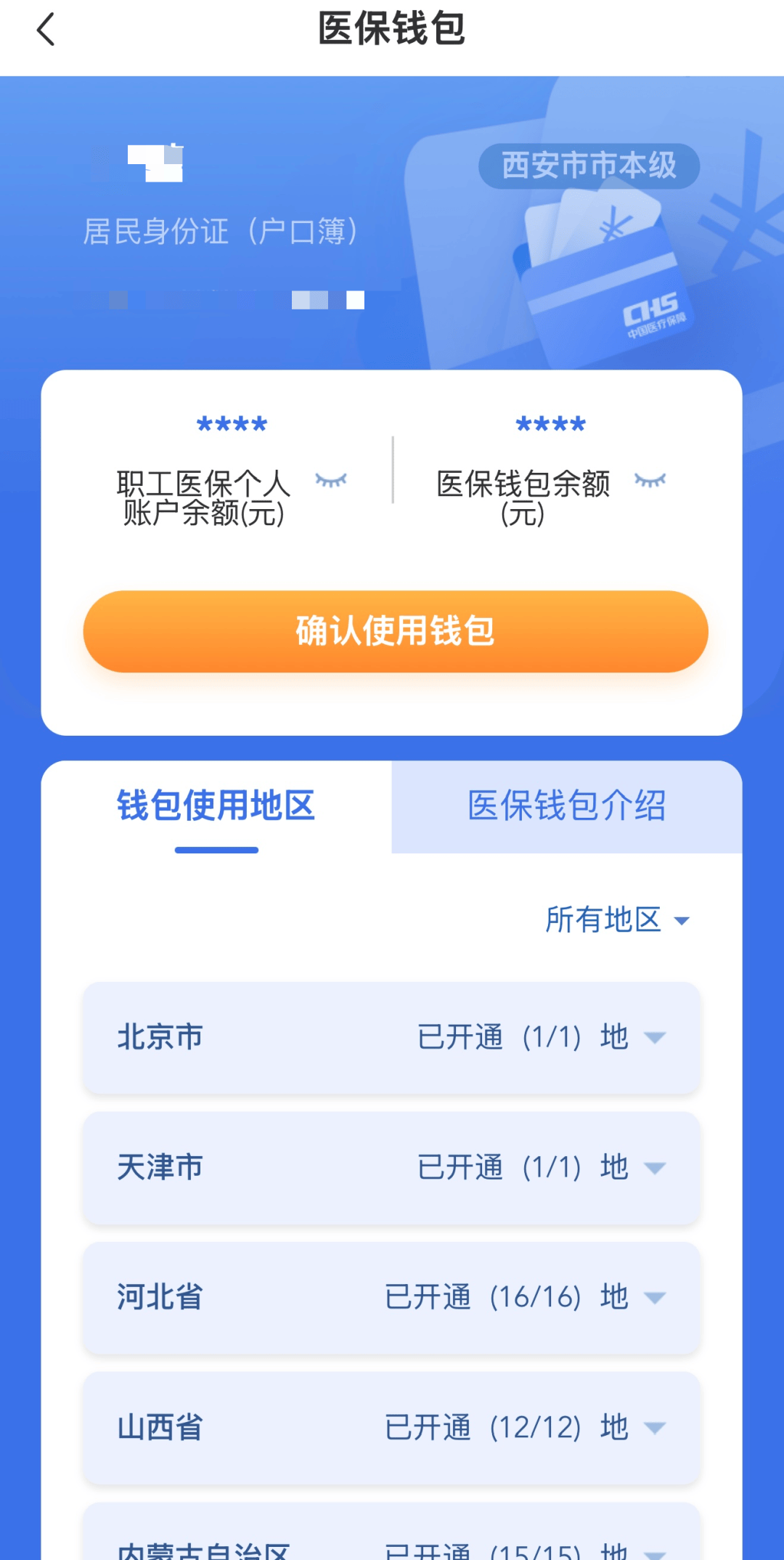Click the asterisks above 职工医保个人账户余额
Screen dimensions: 784x1560
click(x=231, y=425)
